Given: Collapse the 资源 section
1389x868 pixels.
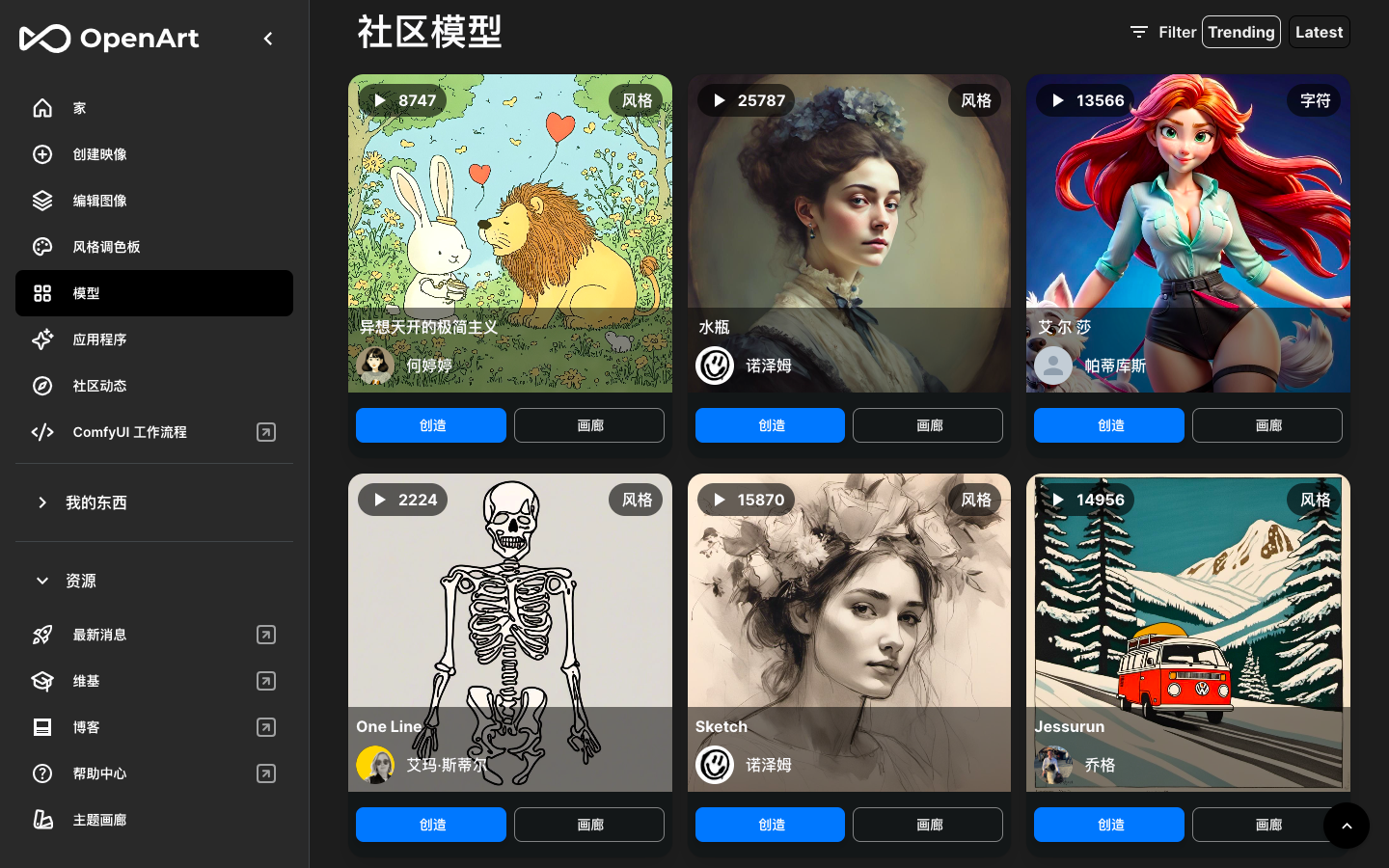Looking at the screenshot, I should coord(81,581).
